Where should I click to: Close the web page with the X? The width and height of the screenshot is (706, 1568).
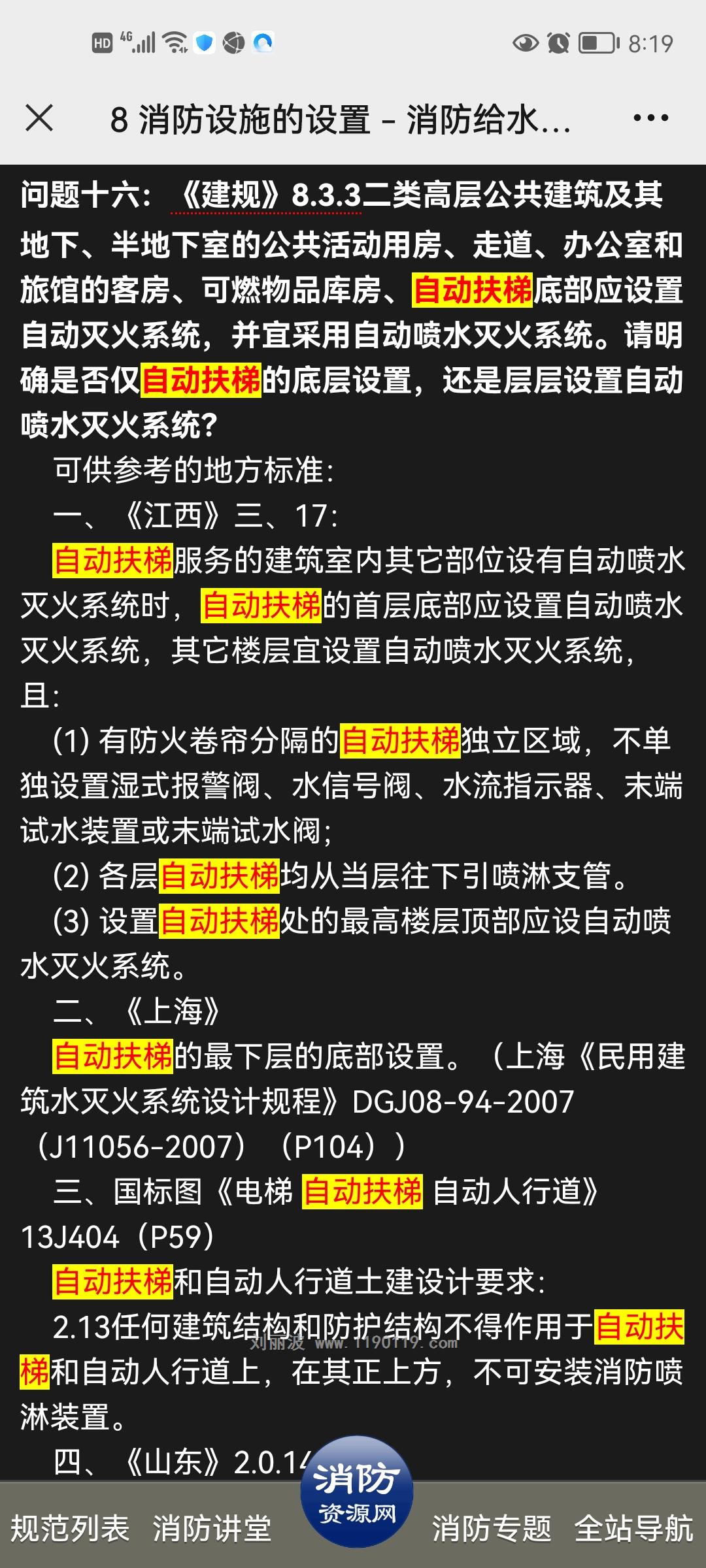coord(39,118)
